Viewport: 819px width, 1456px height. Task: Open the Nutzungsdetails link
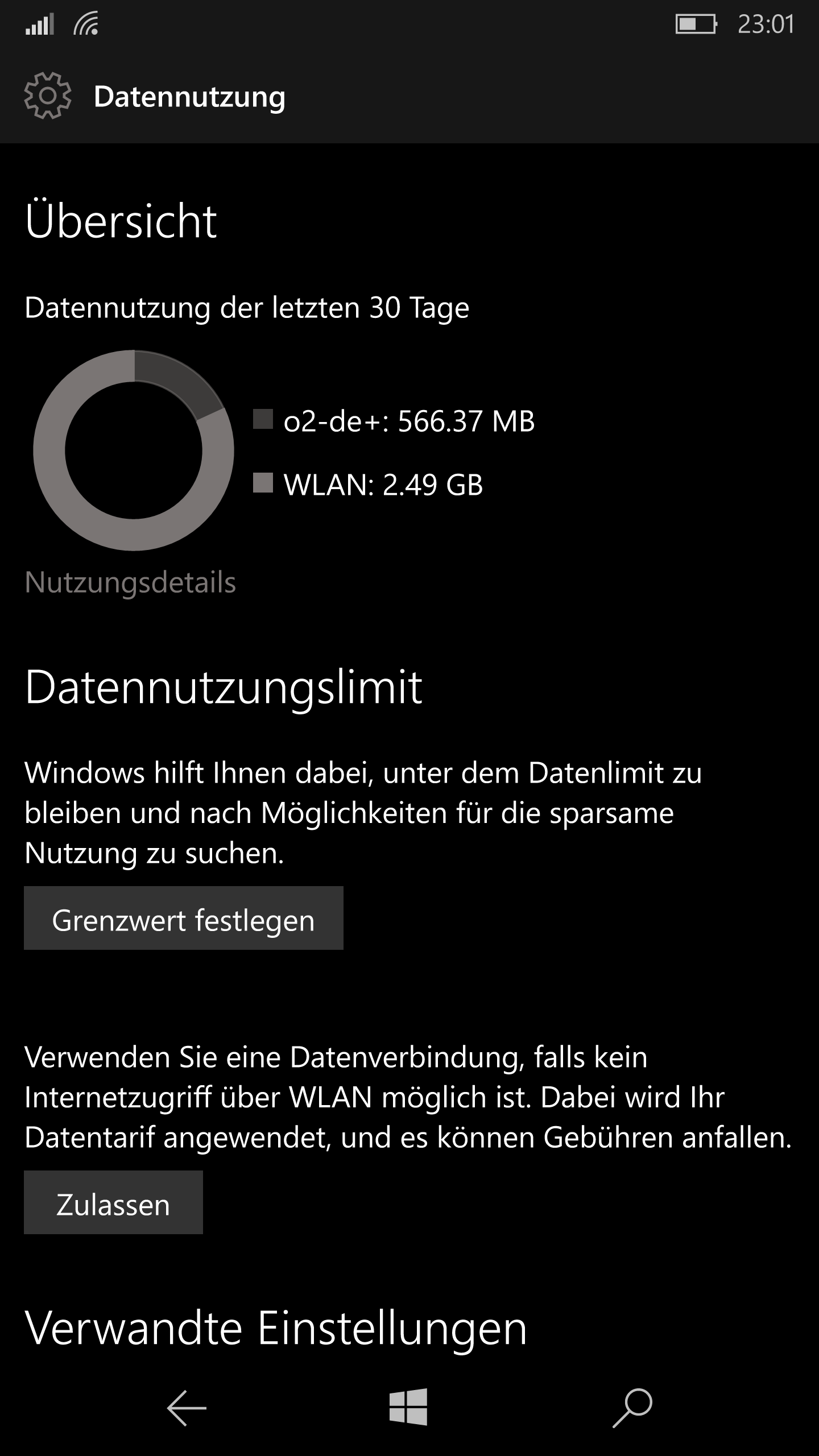130,582
